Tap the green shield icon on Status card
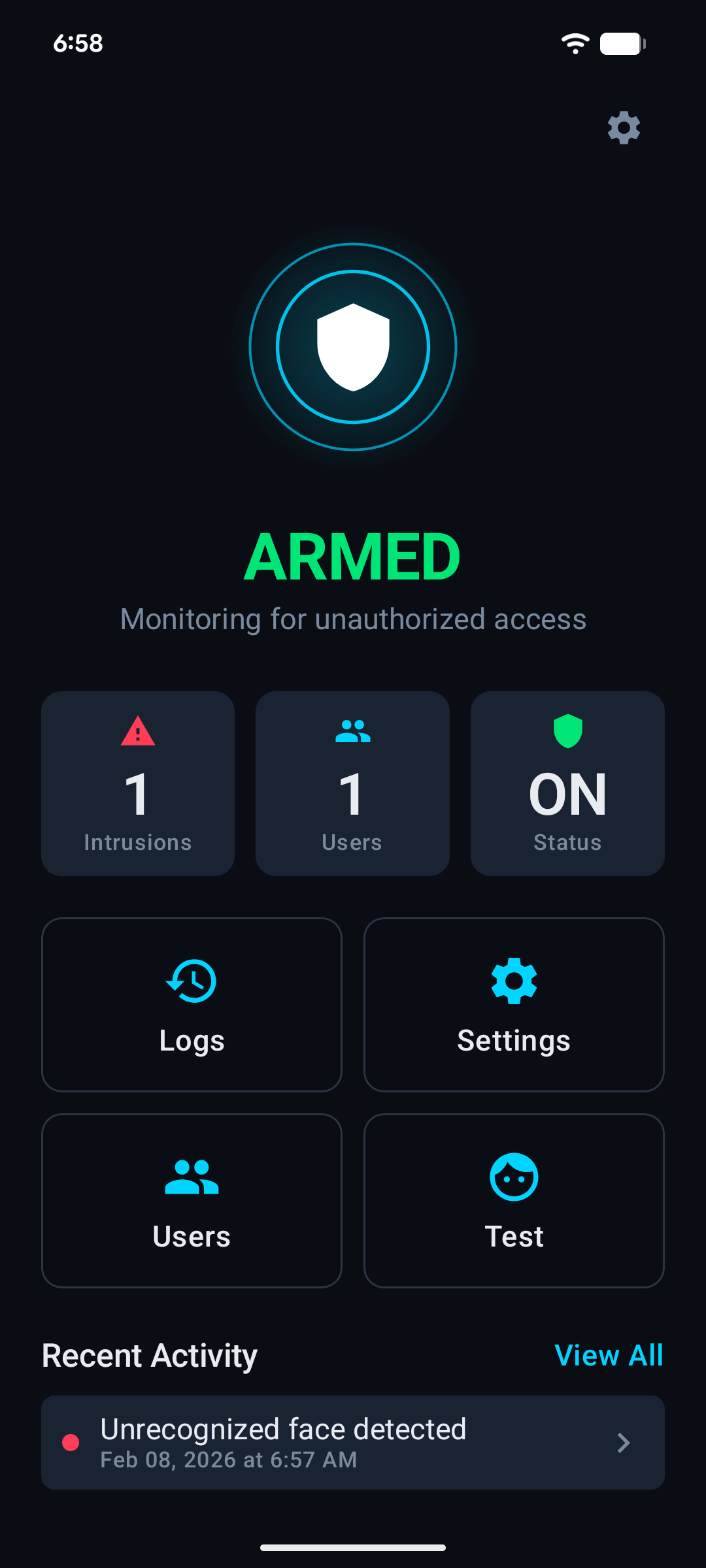The height and width of the screenshot is (1568, 706). [566, 731]
